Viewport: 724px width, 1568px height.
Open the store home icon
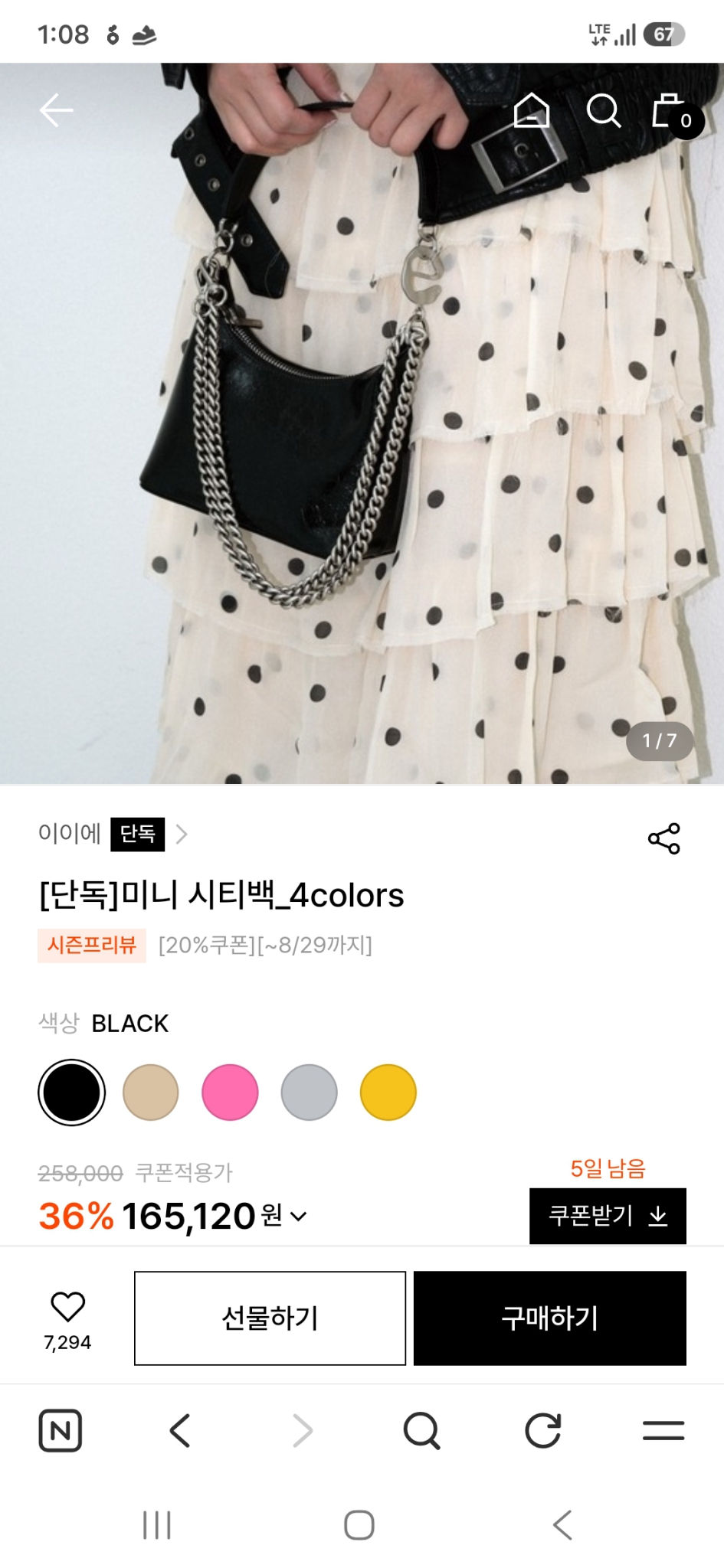point(531,110)
